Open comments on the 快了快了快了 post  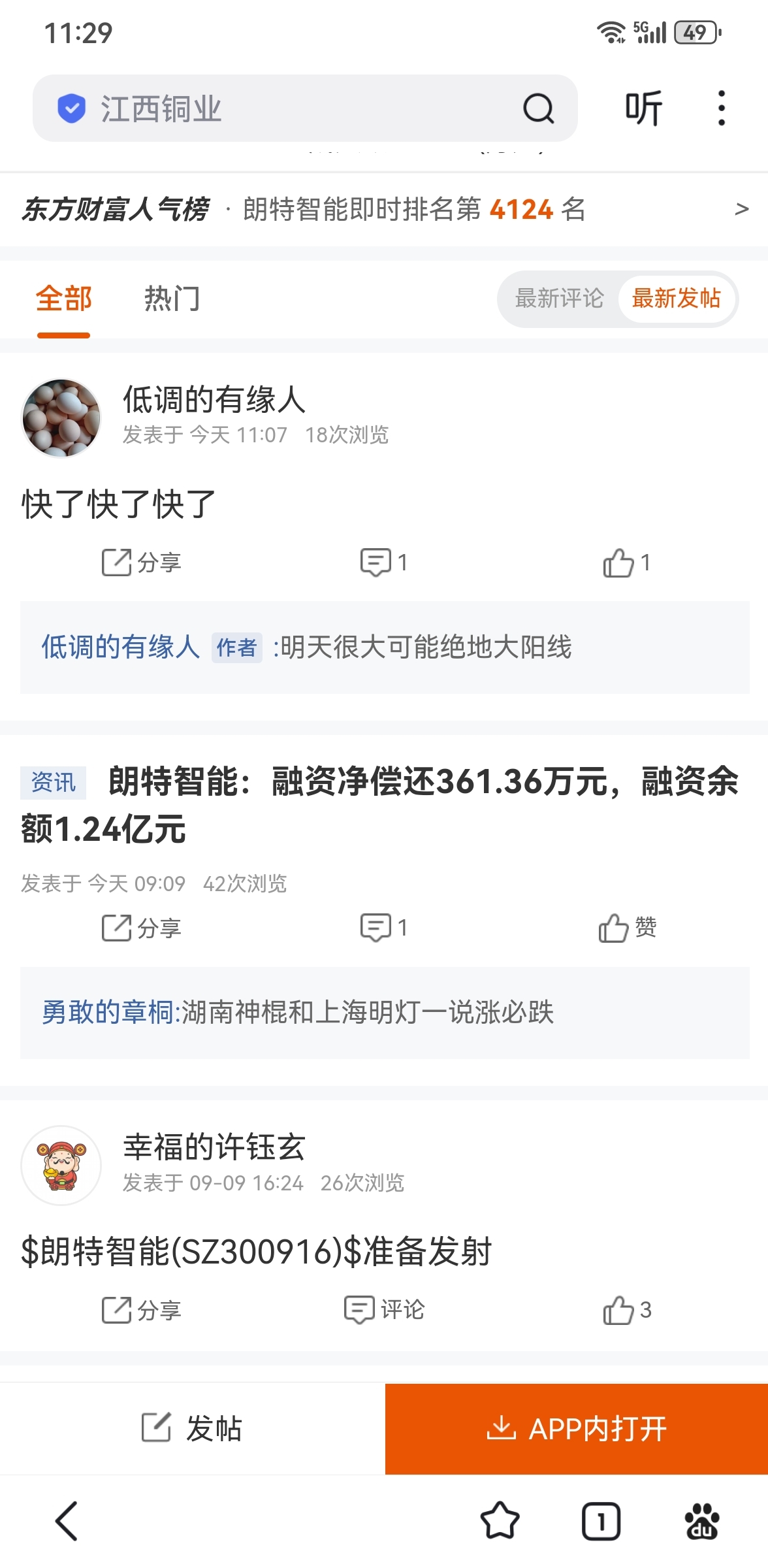384,563
